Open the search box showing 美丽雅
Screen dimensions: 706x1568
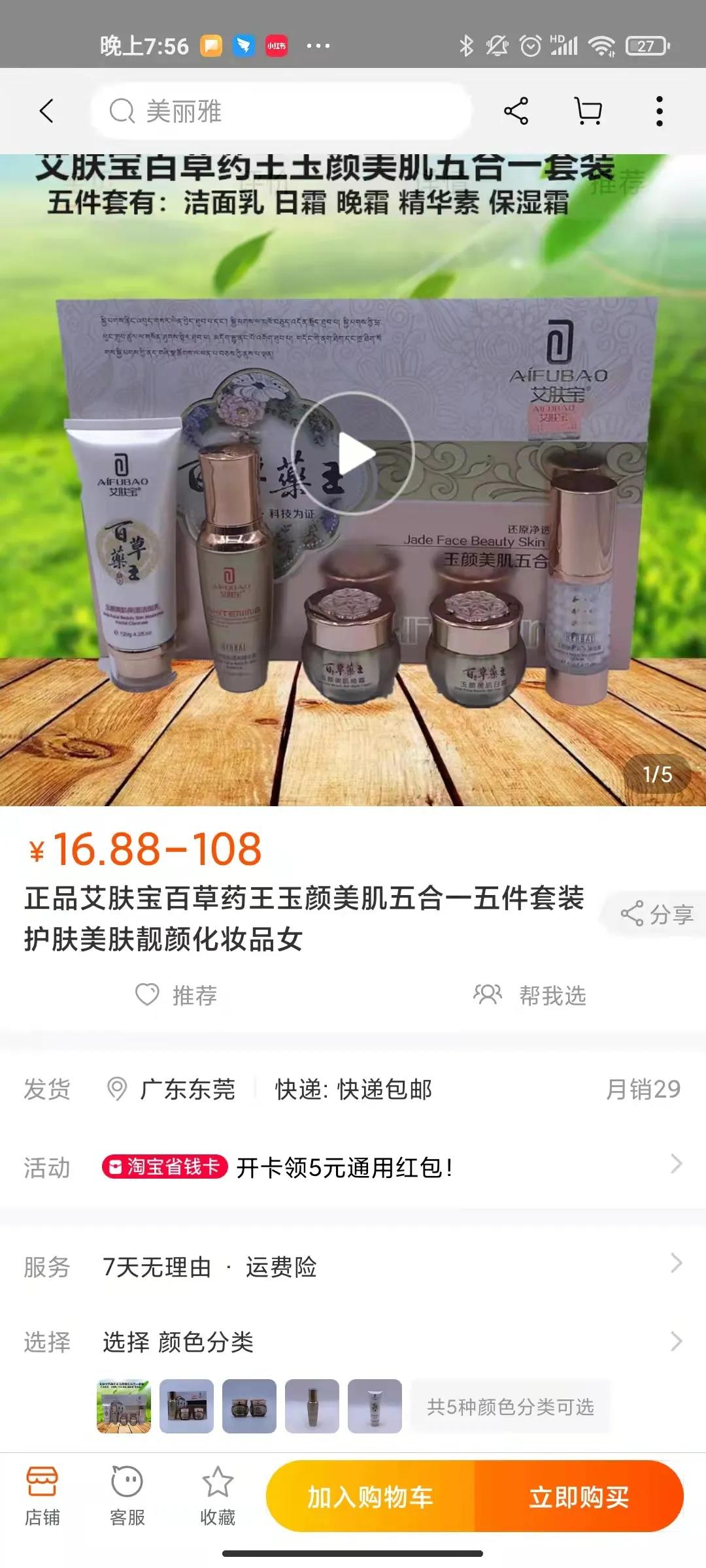click(281, 111)
